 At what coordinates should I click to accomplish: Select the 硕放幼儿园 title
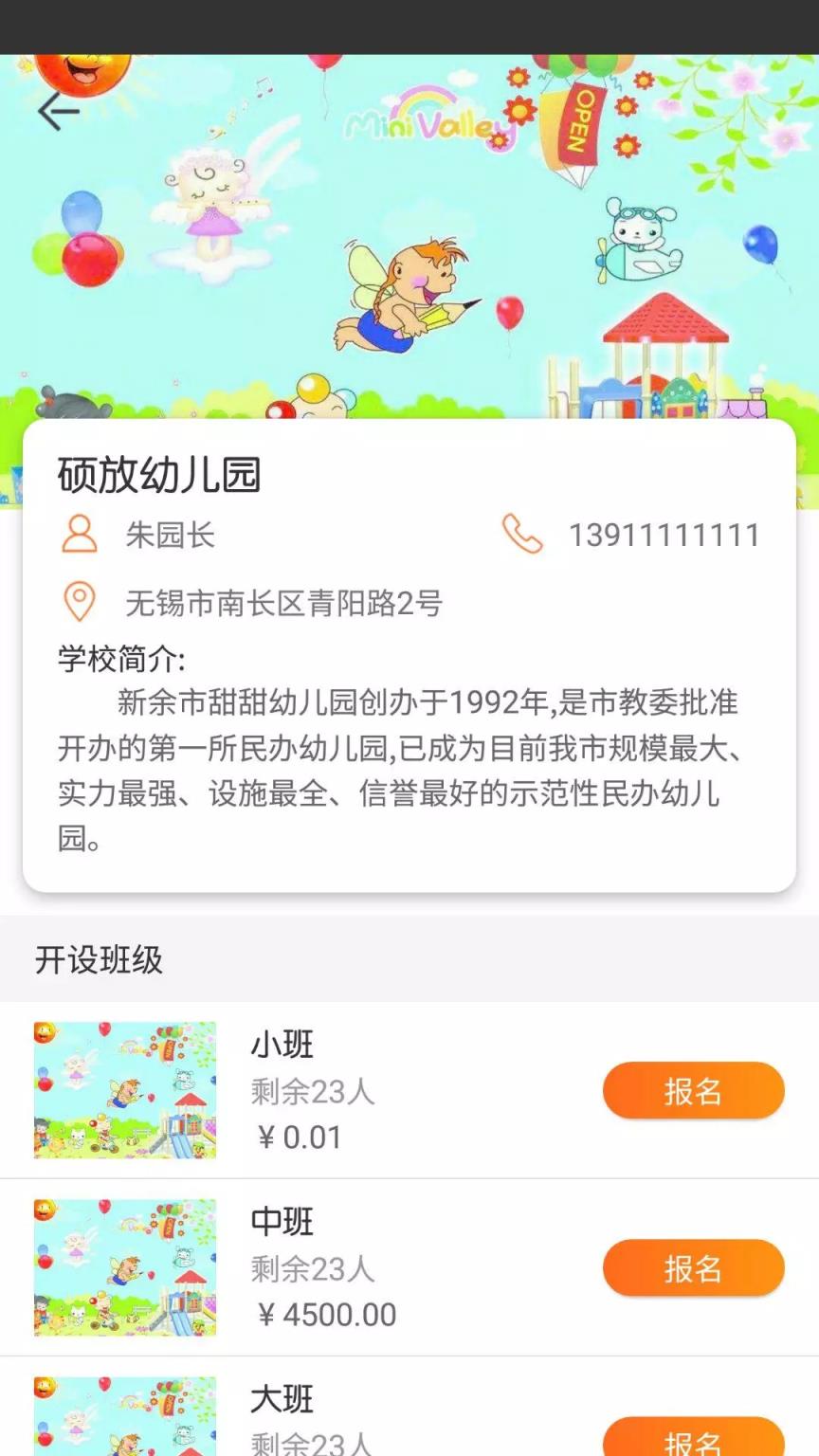click(x=161, y=474)
